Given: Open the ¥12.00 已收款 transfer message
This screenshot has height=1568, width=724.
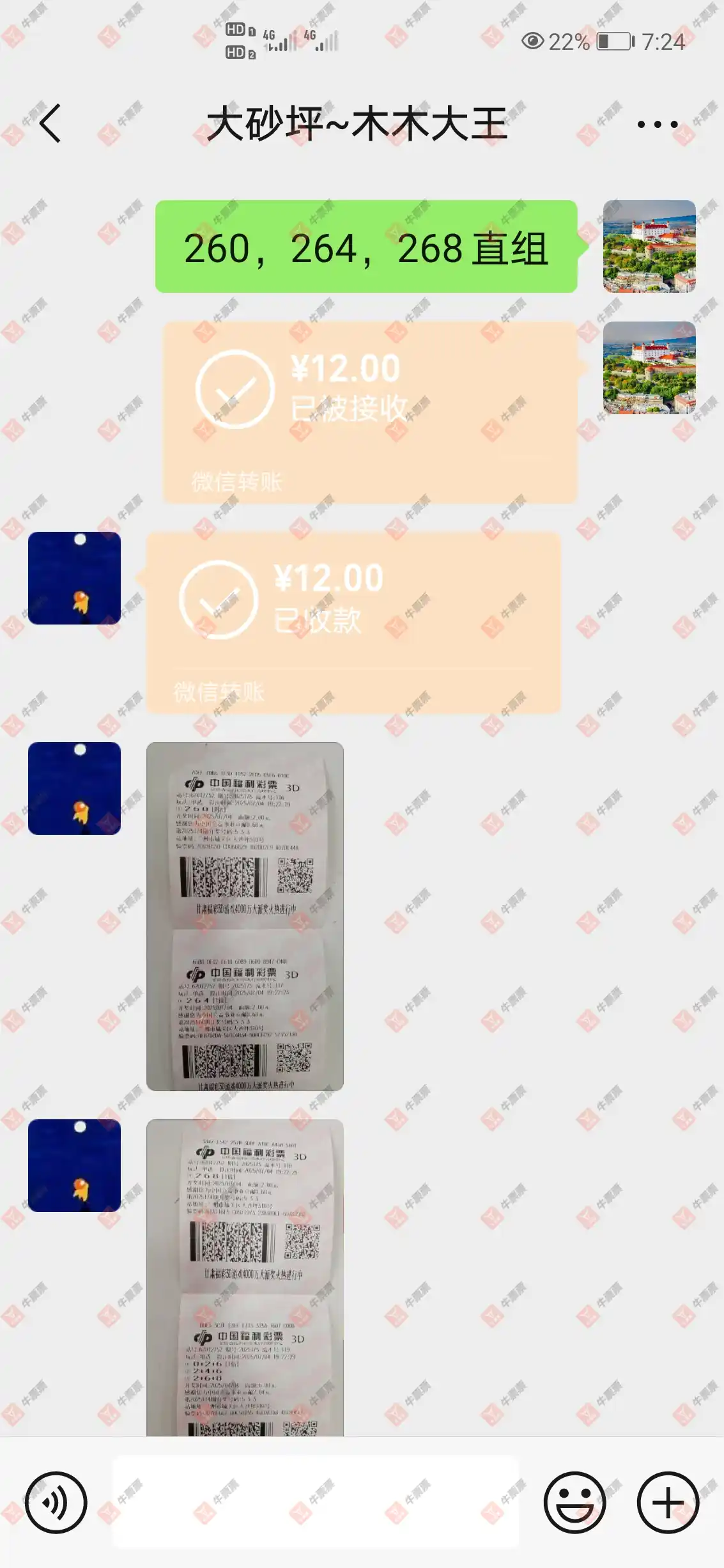Looking at the screenshot, I should pos(353,622).
